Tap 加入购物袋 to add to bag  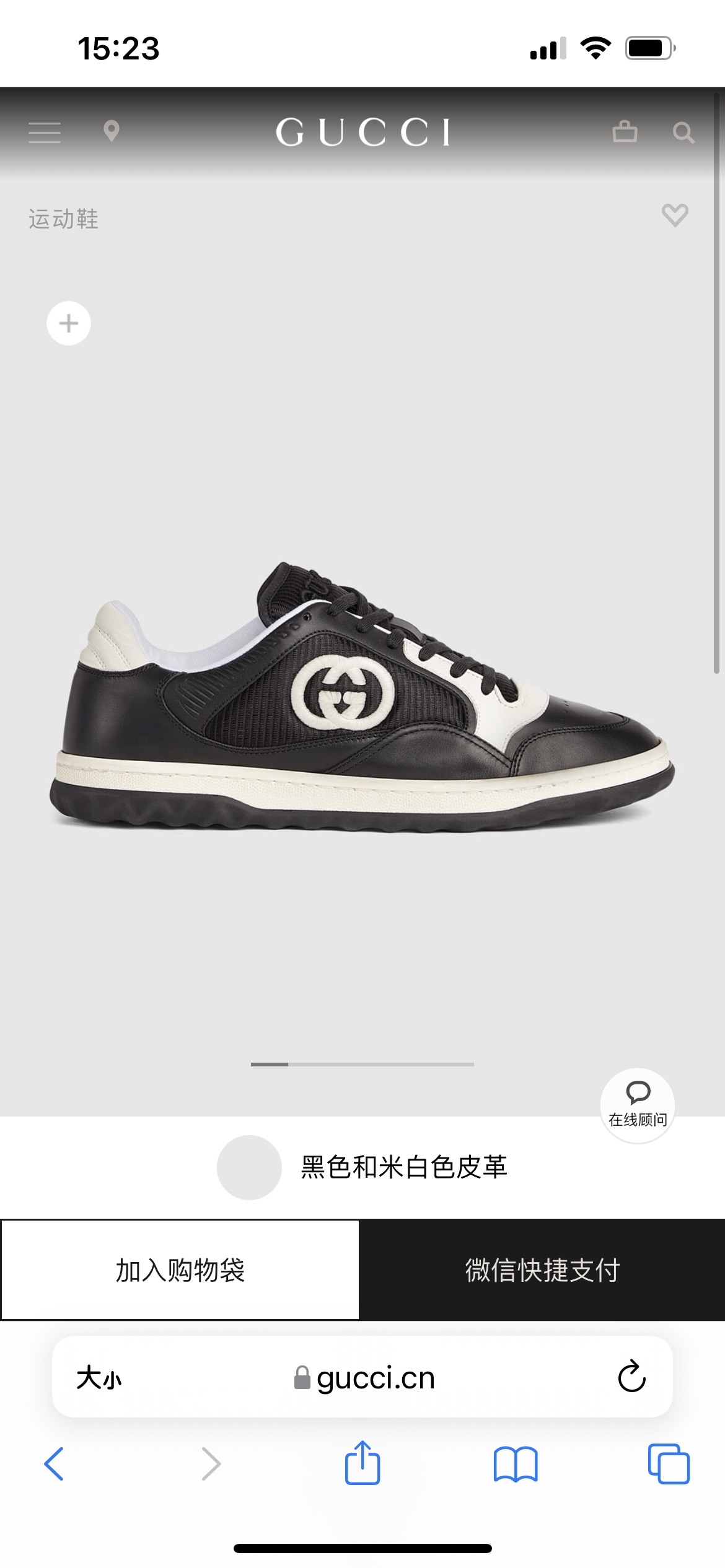(180, 1270)
